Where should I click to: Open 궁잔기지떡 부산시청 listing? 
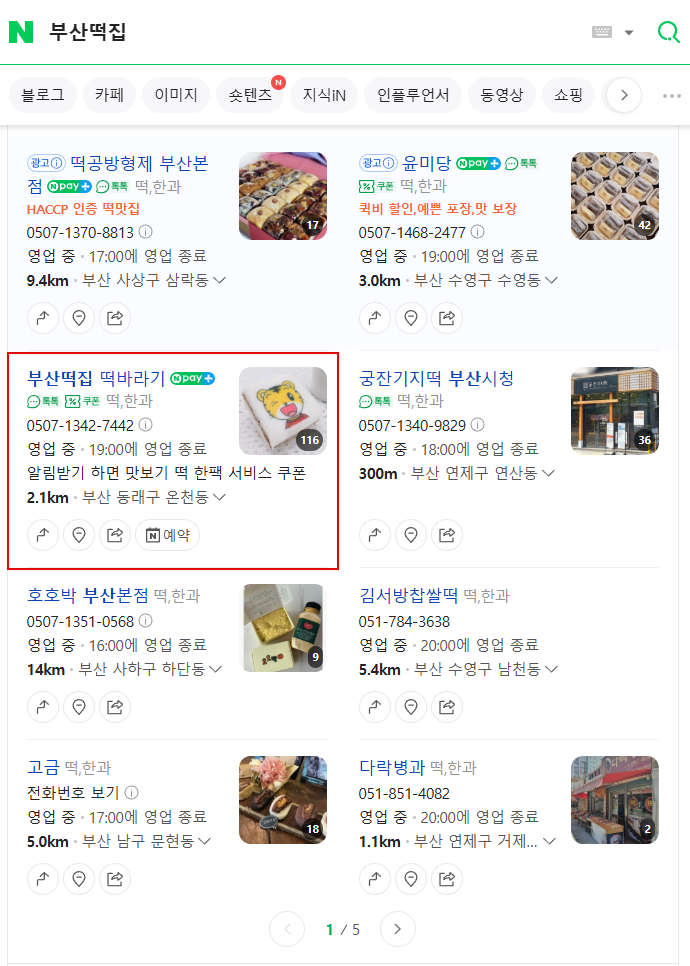(436, 378)
